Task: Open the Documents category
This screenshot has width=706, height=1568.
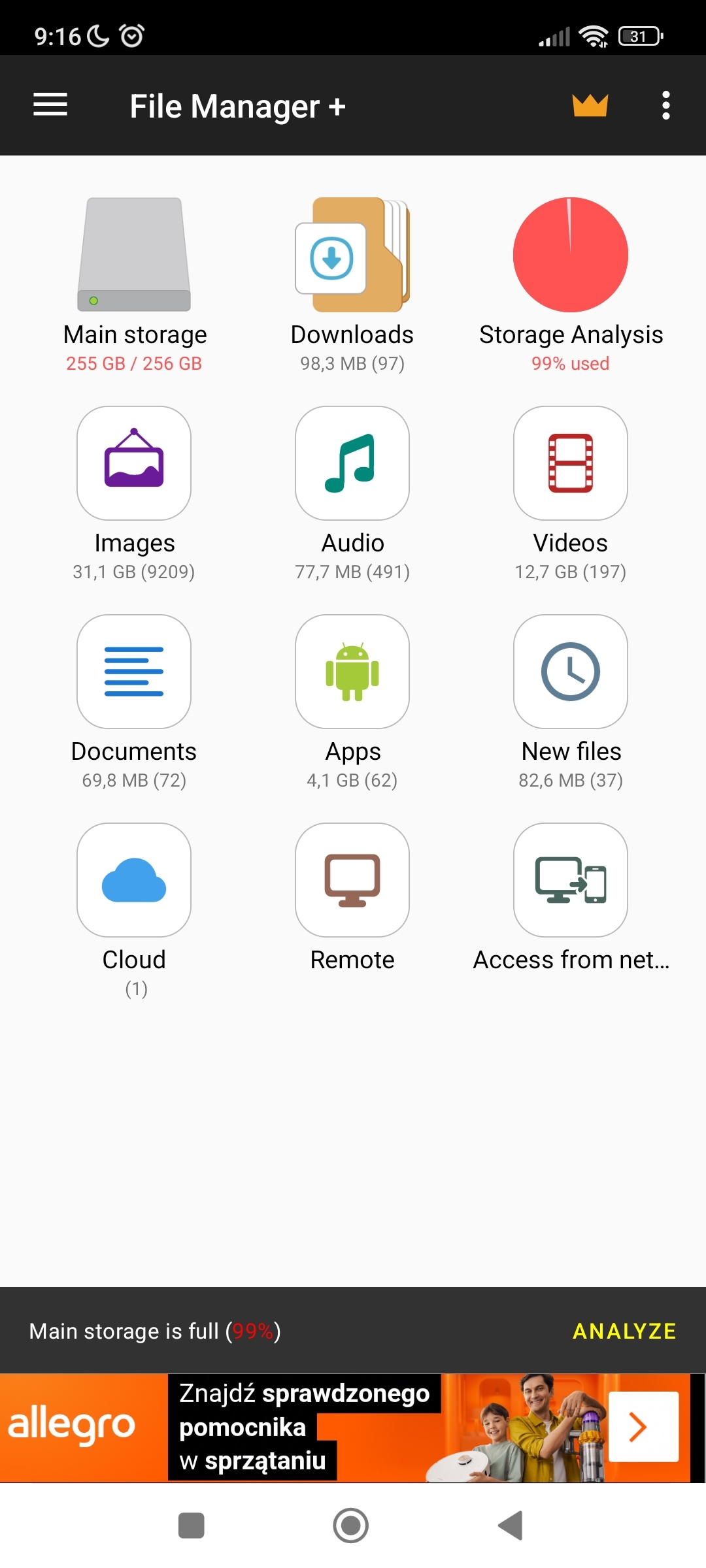Action: tap(134, 672)
